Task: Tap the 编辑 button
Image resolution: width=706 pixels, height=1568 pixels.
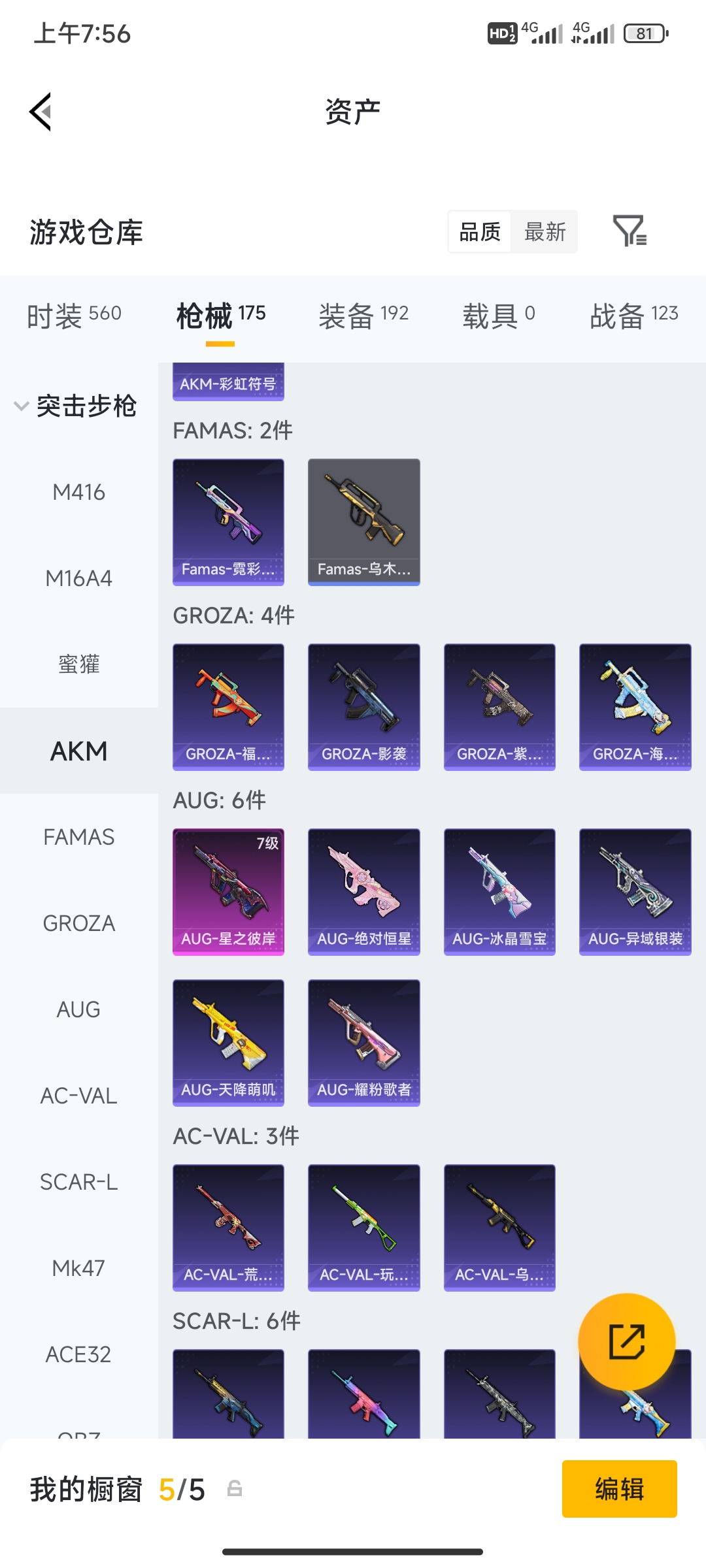Action: [x=620, y=1489]
